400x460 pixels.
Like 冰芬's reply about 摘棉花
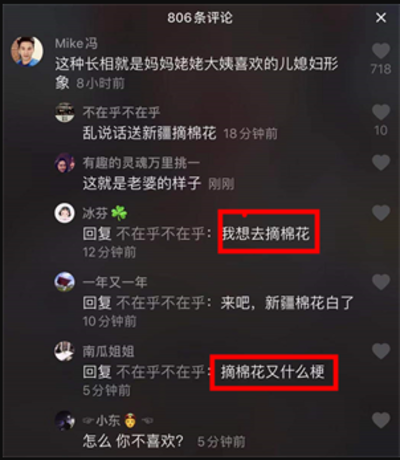381,213
